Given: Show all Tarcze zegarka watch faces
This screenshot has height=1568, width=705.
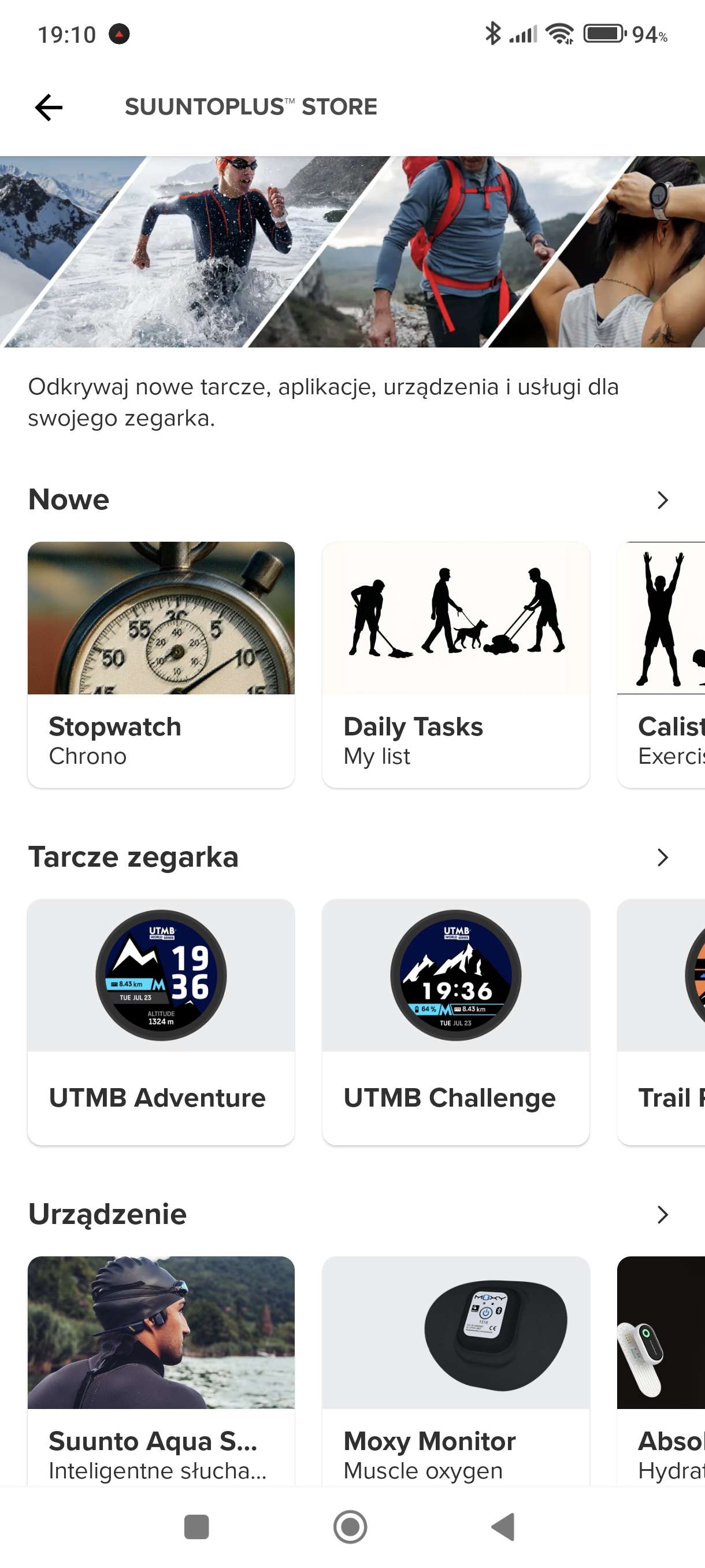Looking at the screenshot, I should [662, 857].
